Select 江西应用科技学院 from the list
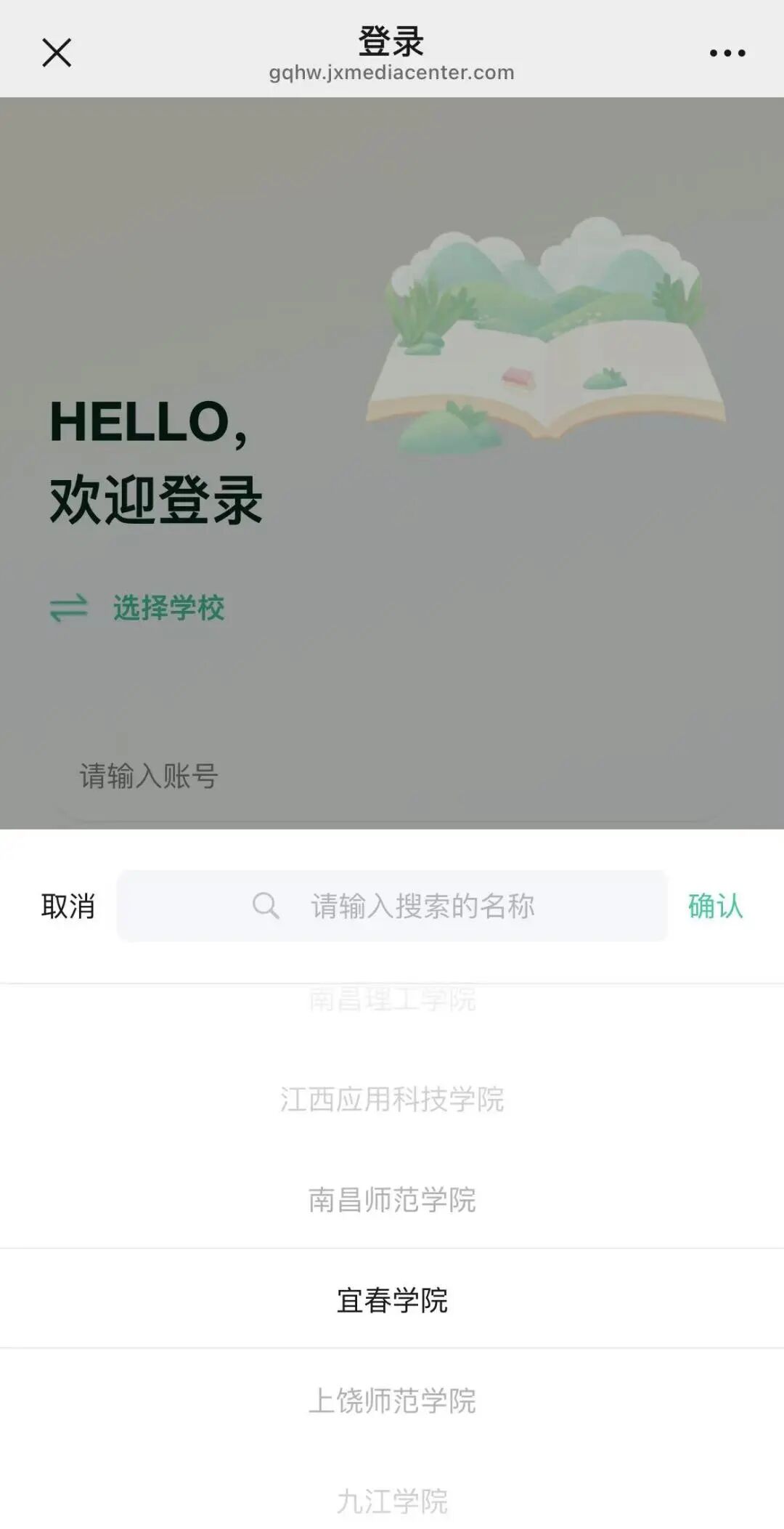 [392, 1099]
